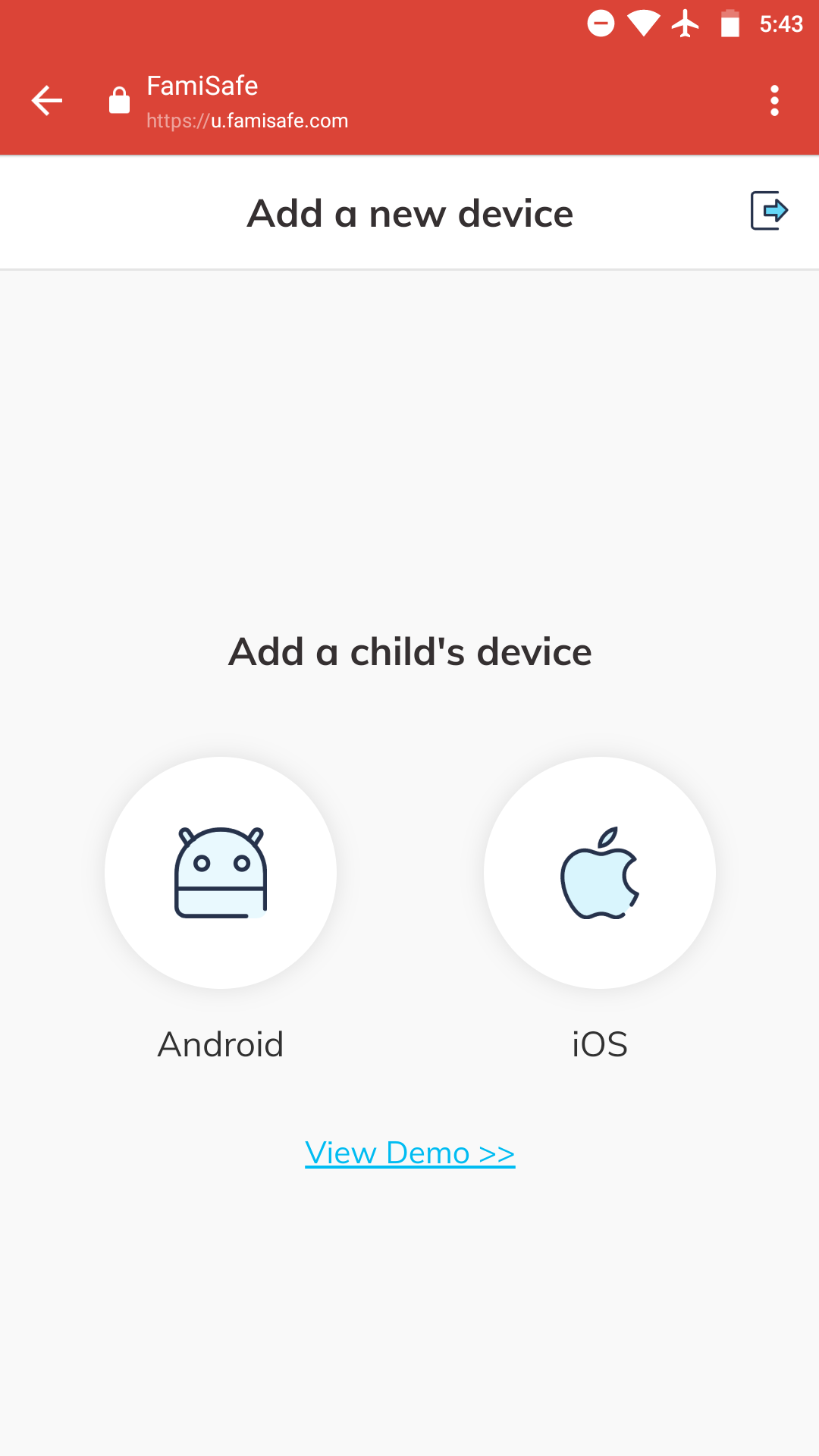Select Android as the child's device
Viewport: 819px width, 1456px height.
tap(221, 873)
